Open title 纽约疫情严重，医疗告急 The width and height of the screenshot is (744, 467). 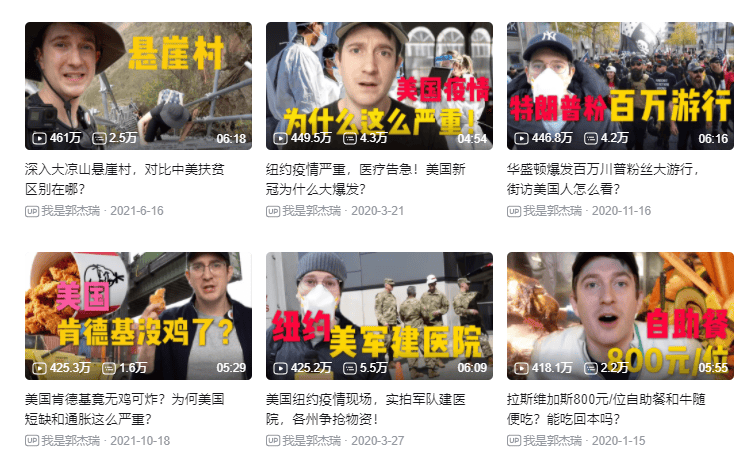point(366,179)
